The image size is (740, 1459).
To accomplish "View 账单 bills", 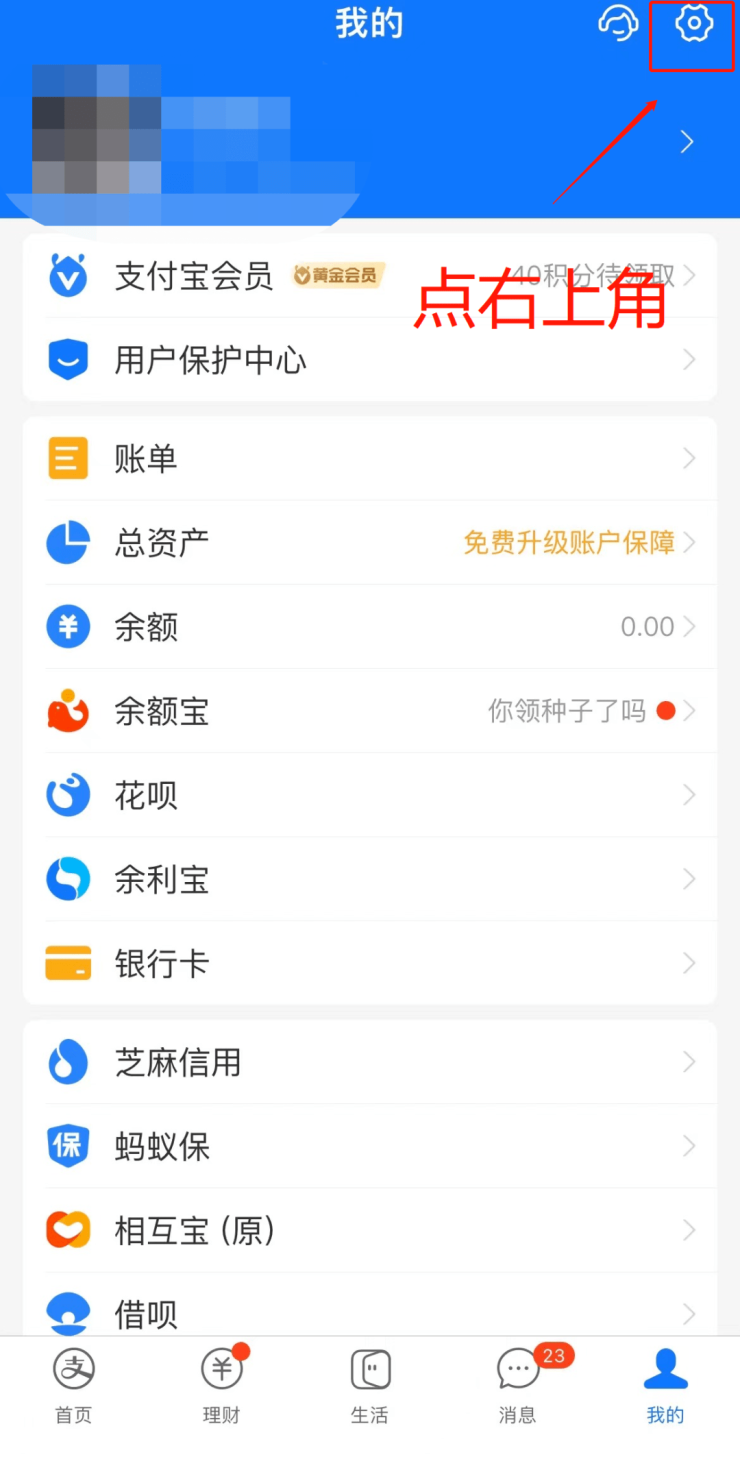I will (369, 459).
